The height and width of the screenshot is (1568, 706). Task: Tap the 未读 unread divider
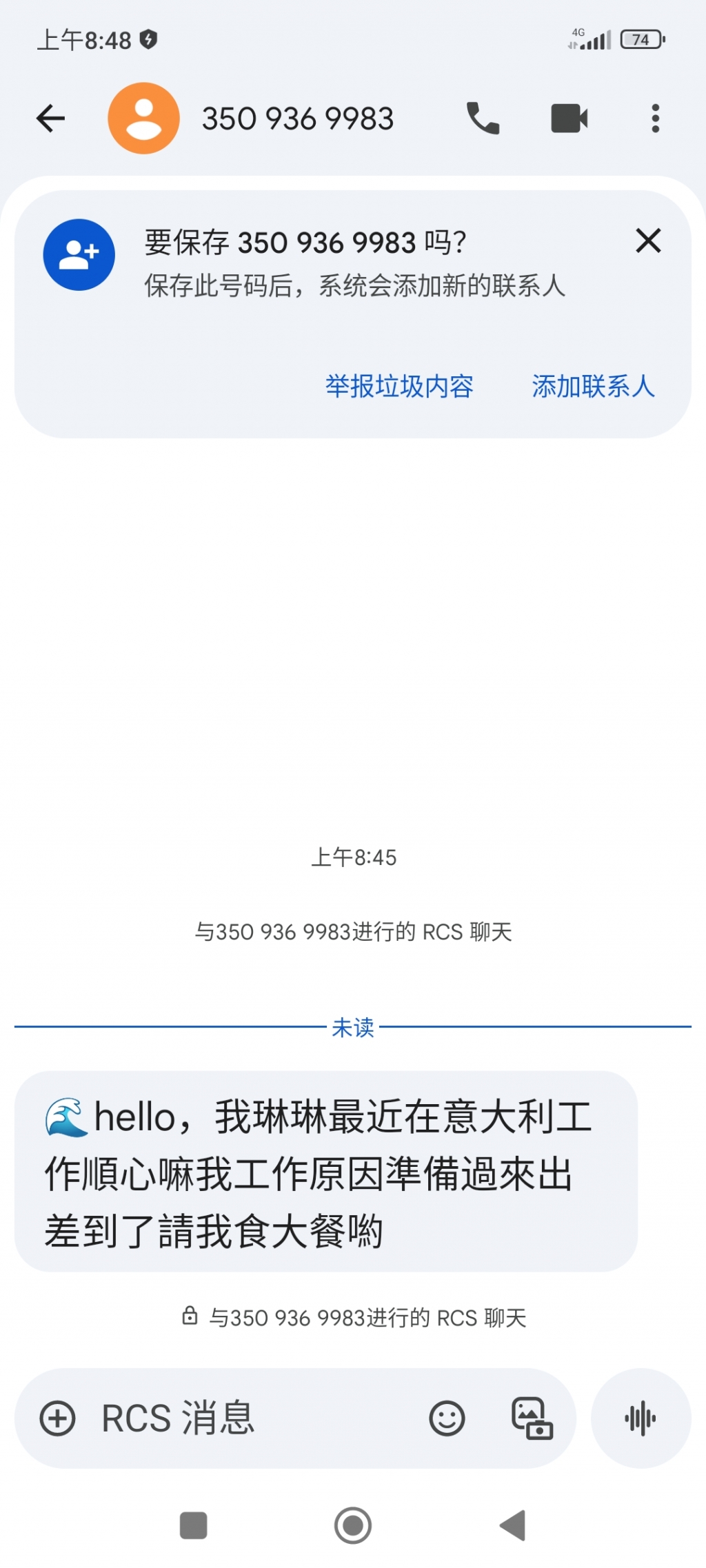point(352,1029)
